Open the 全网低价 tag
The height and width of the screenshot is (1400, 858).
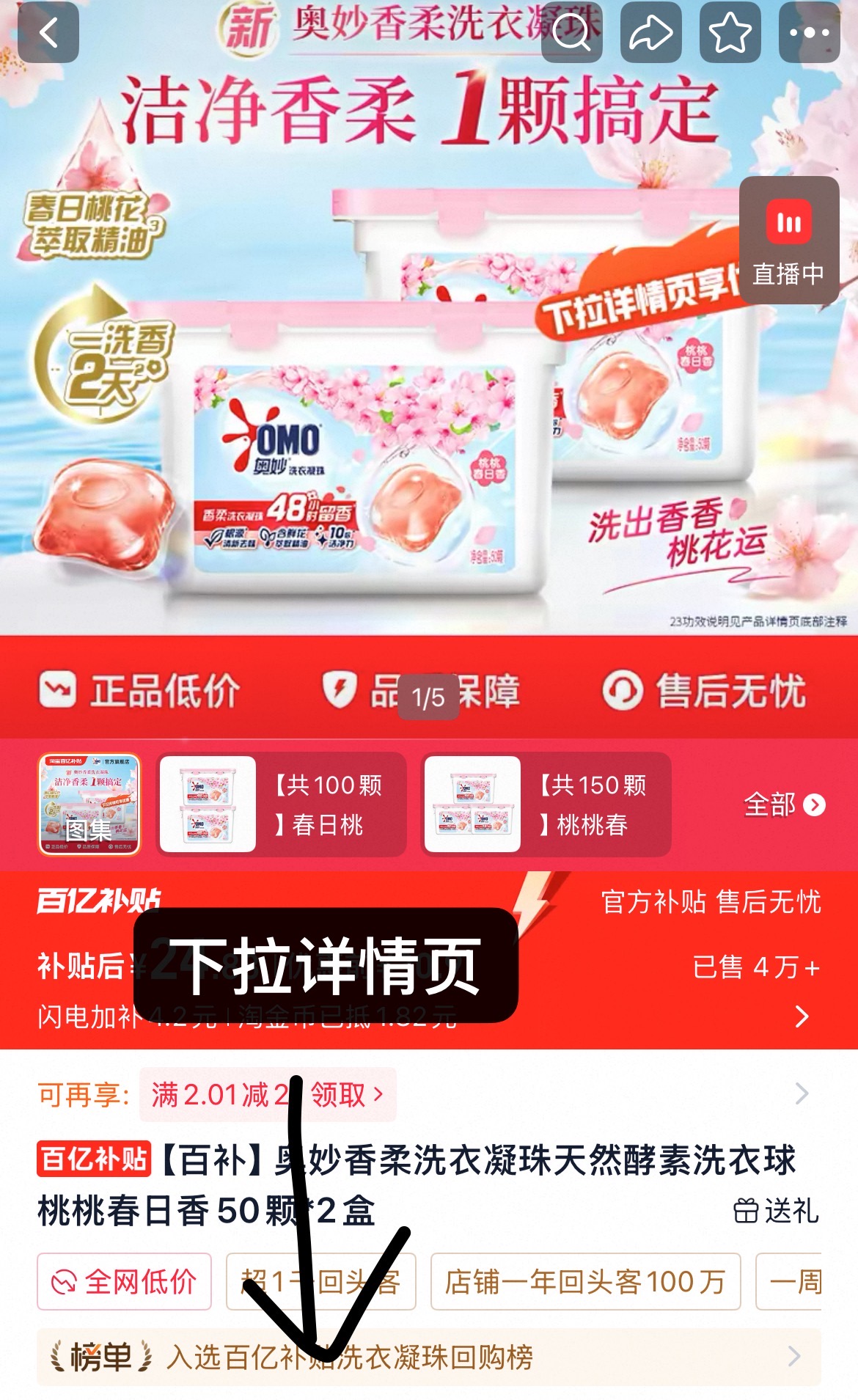pos(124,1281)
